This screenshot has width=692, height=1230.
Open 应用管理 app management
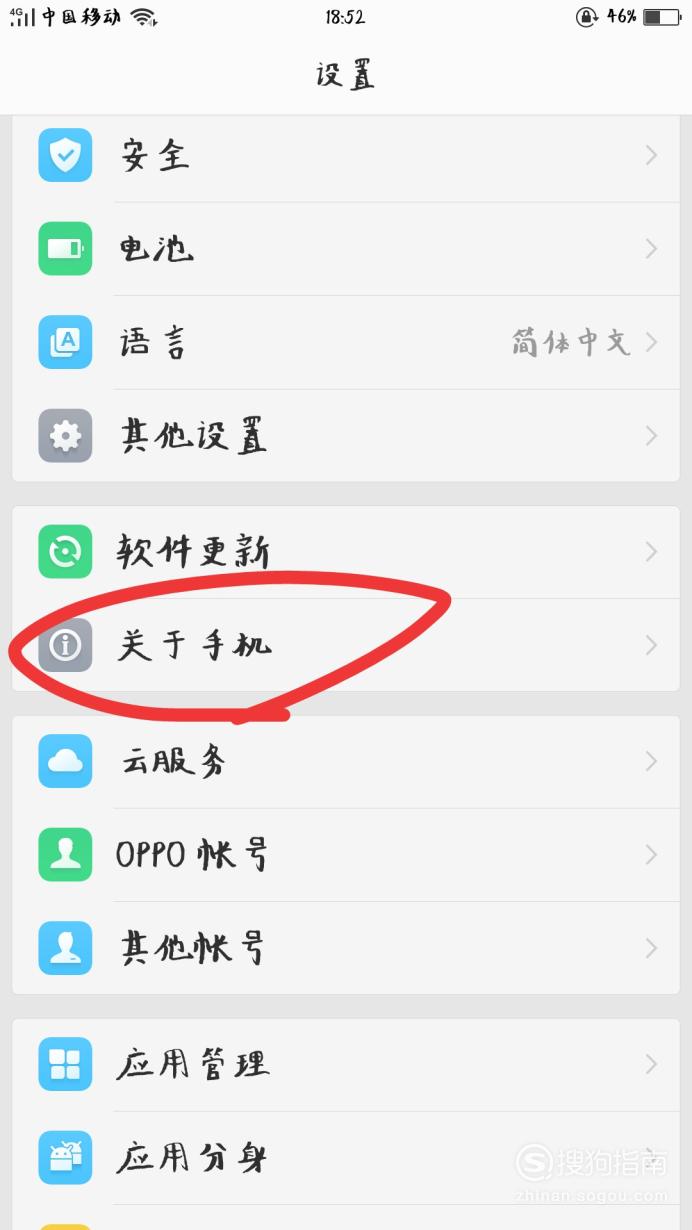click(346, 1064)
